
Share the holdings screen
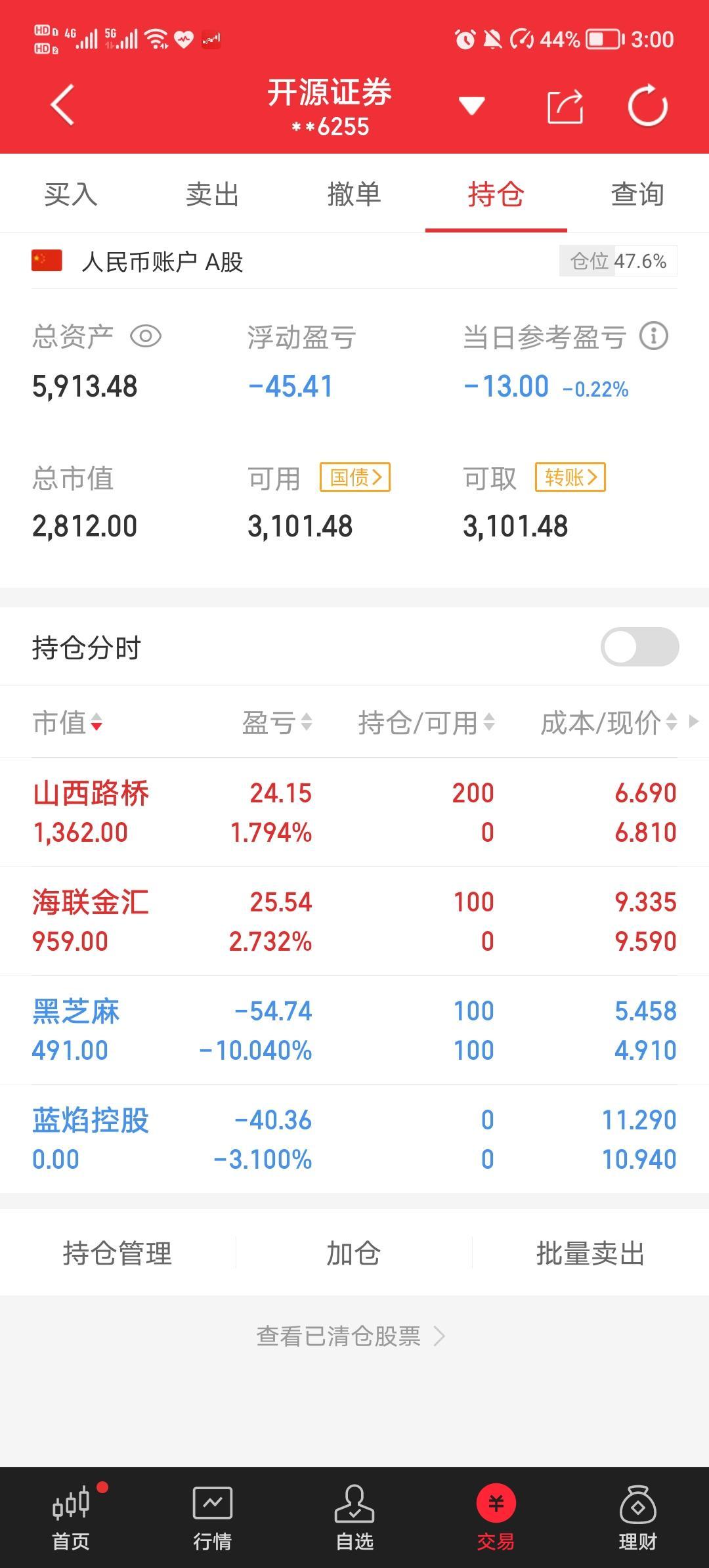point(565,106)
